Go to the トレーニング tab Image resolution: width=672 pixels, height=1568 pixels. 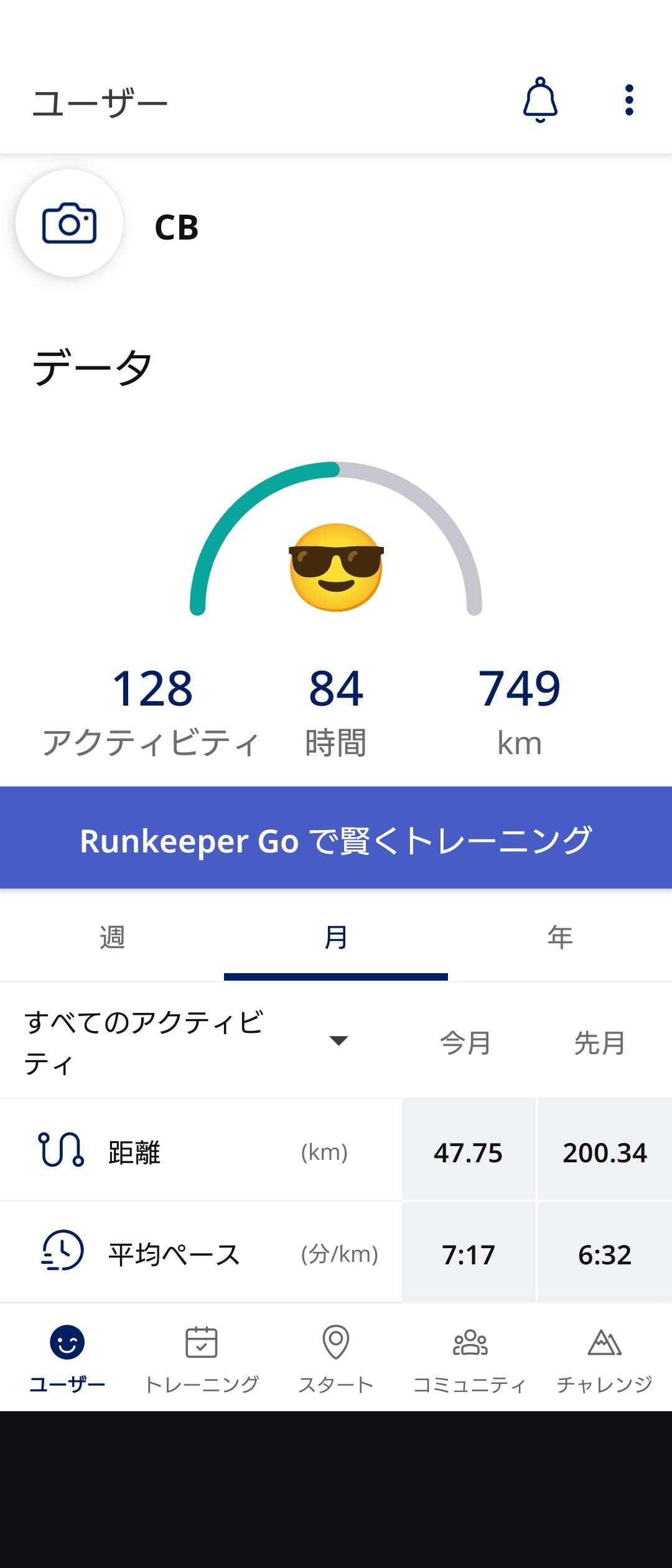click(202, 1359)
